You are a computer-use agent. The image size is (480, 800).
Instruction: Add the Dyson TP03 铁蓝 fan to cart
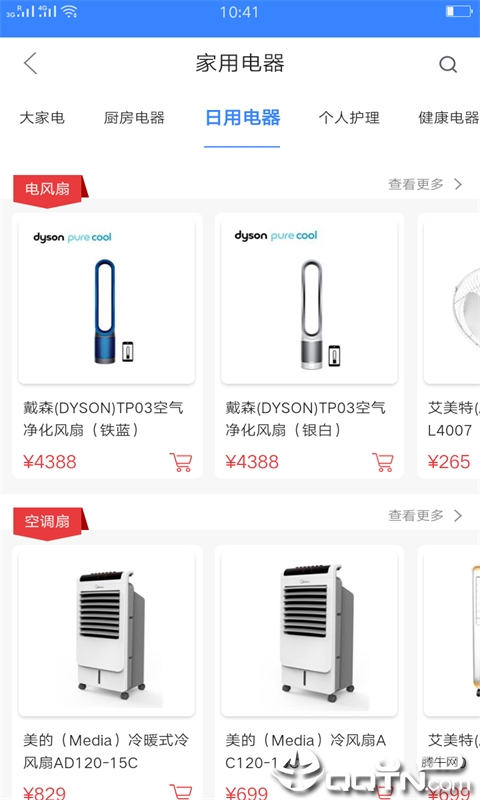[181, 462]
